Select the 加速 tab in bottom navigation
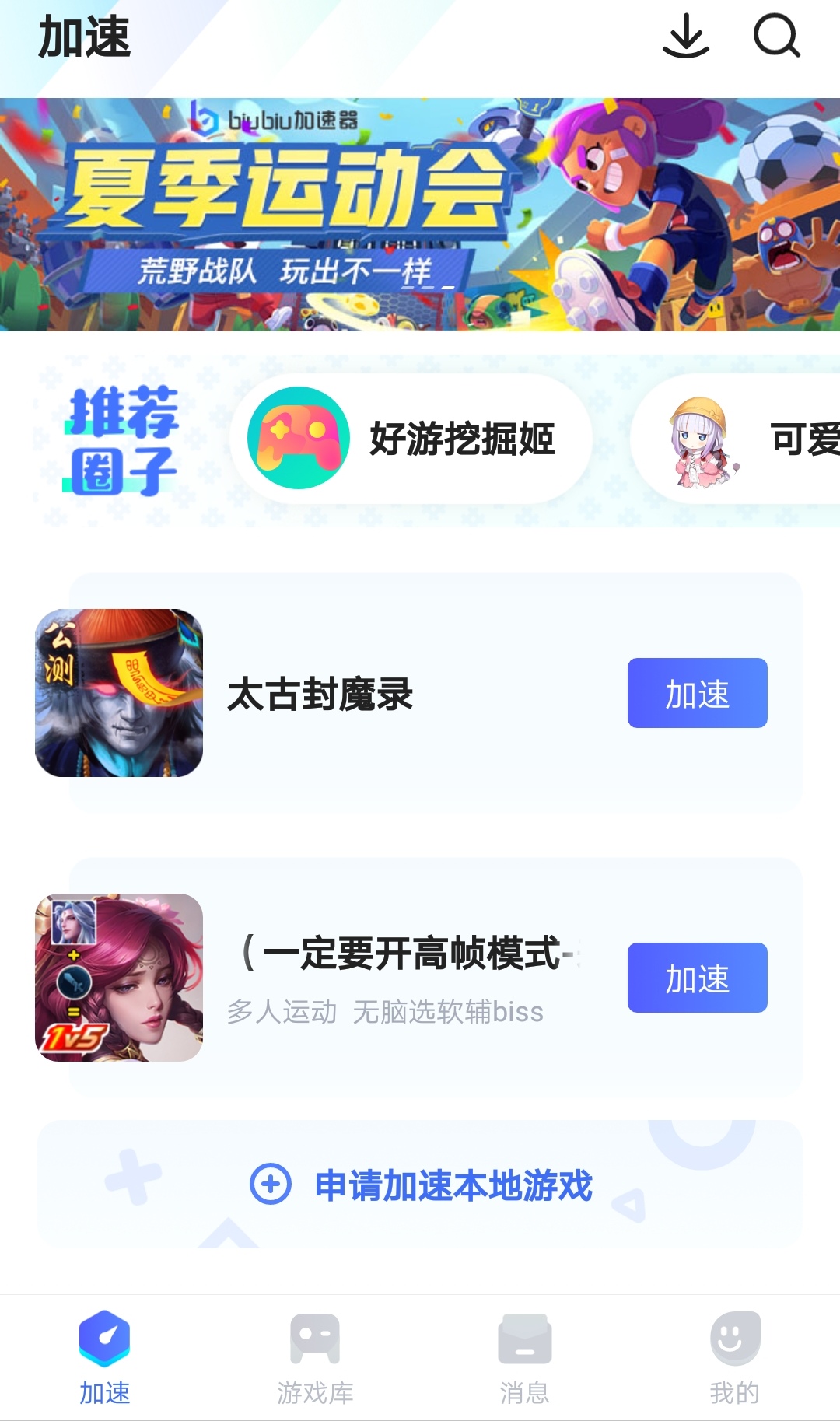Screen dimensions: 840x1421 point(105,1358)
